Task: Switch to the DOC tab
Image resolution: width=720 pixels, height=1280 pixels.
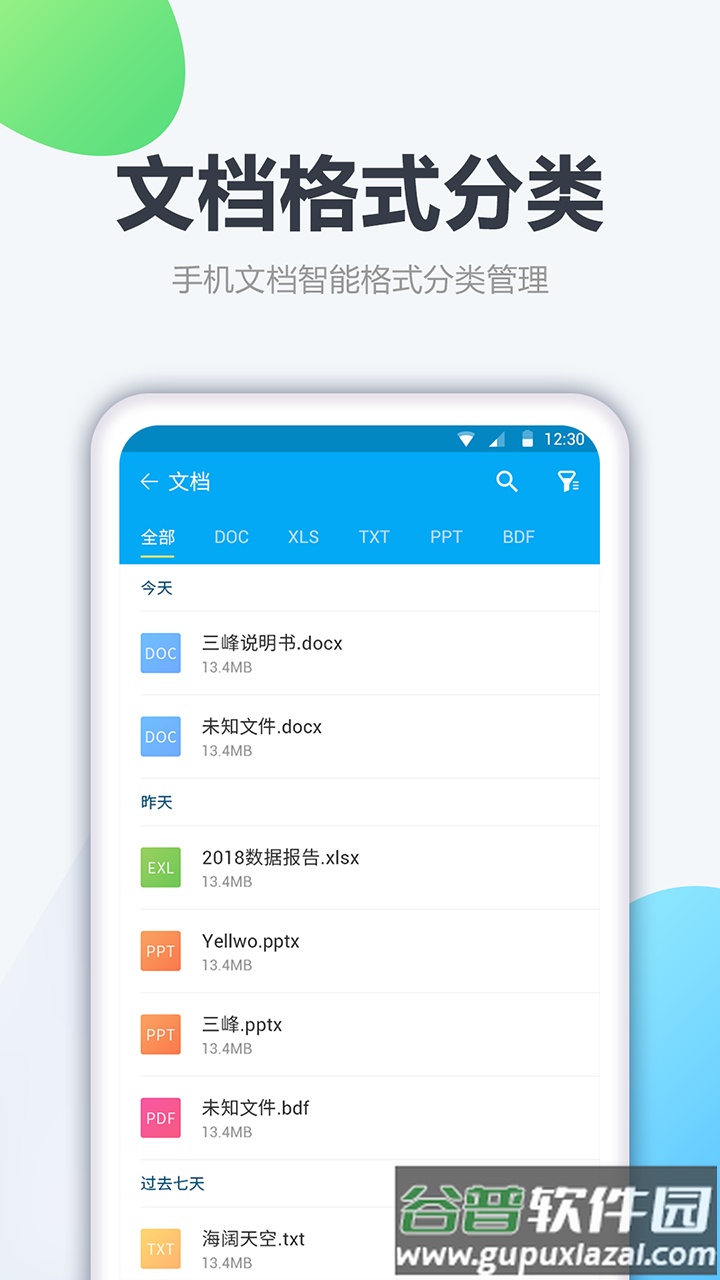Action: pos(231,537)
